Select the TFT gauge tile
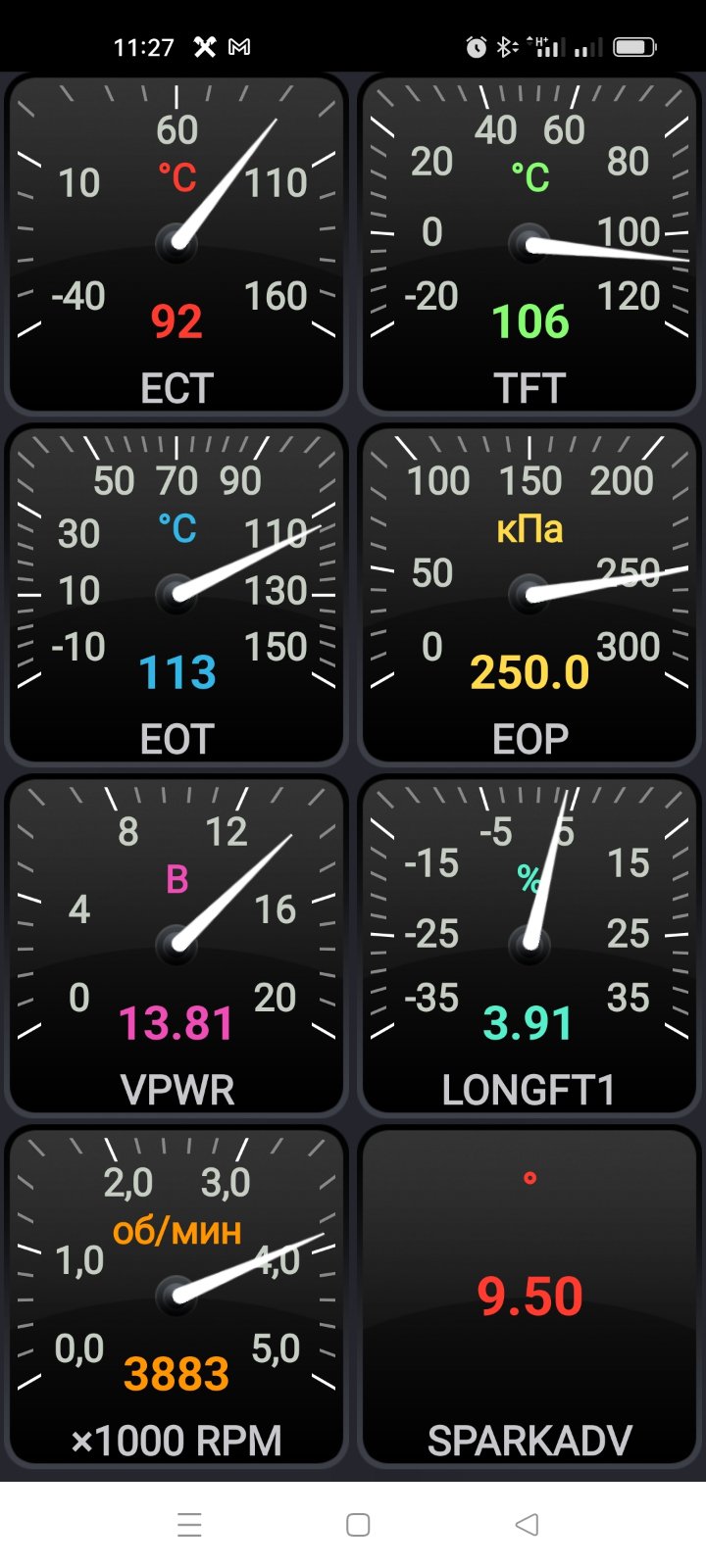The height and width of the screenshot is (1568, 706). point(529,244)
